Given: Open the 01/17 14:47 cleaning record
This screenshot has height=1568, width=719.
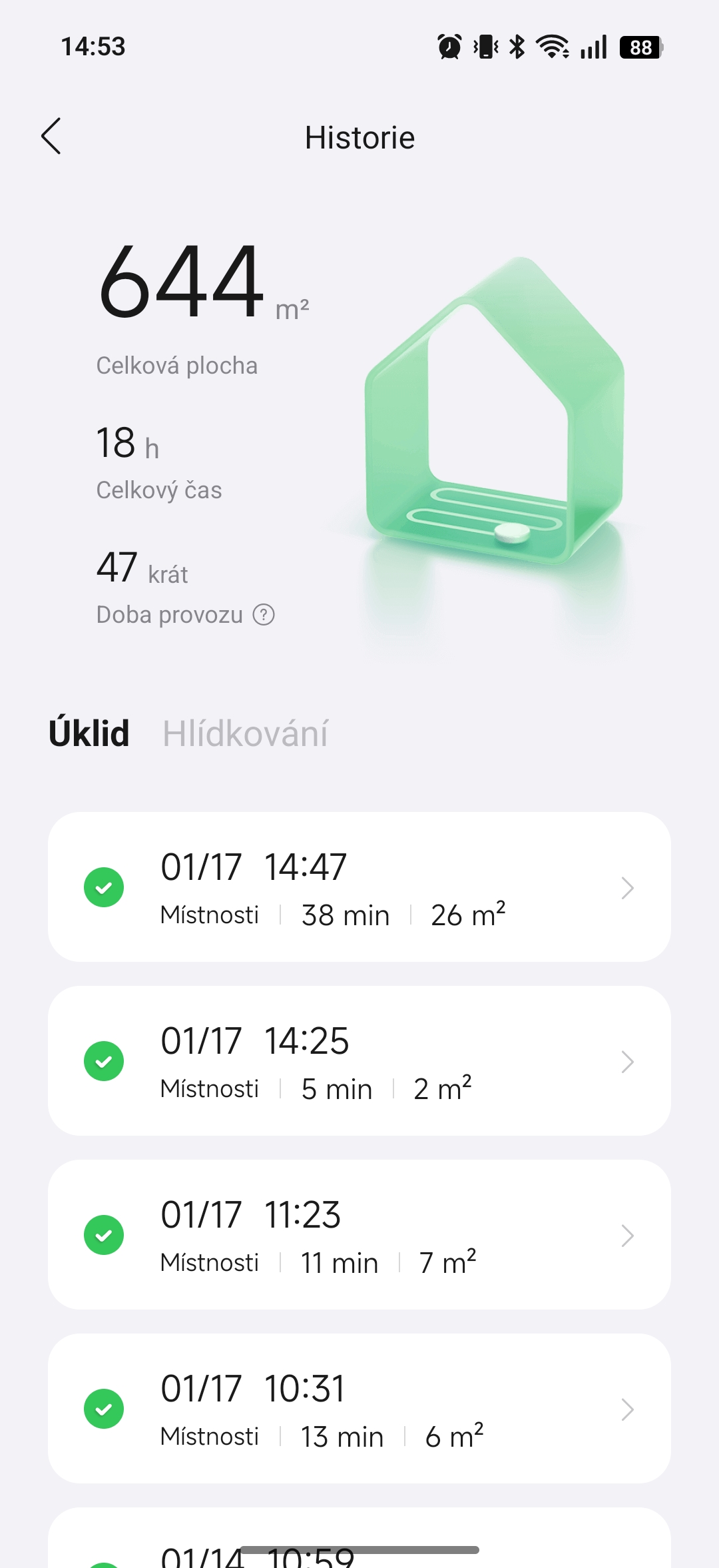Looking at the screenshot, I should (x=359, y=887).
